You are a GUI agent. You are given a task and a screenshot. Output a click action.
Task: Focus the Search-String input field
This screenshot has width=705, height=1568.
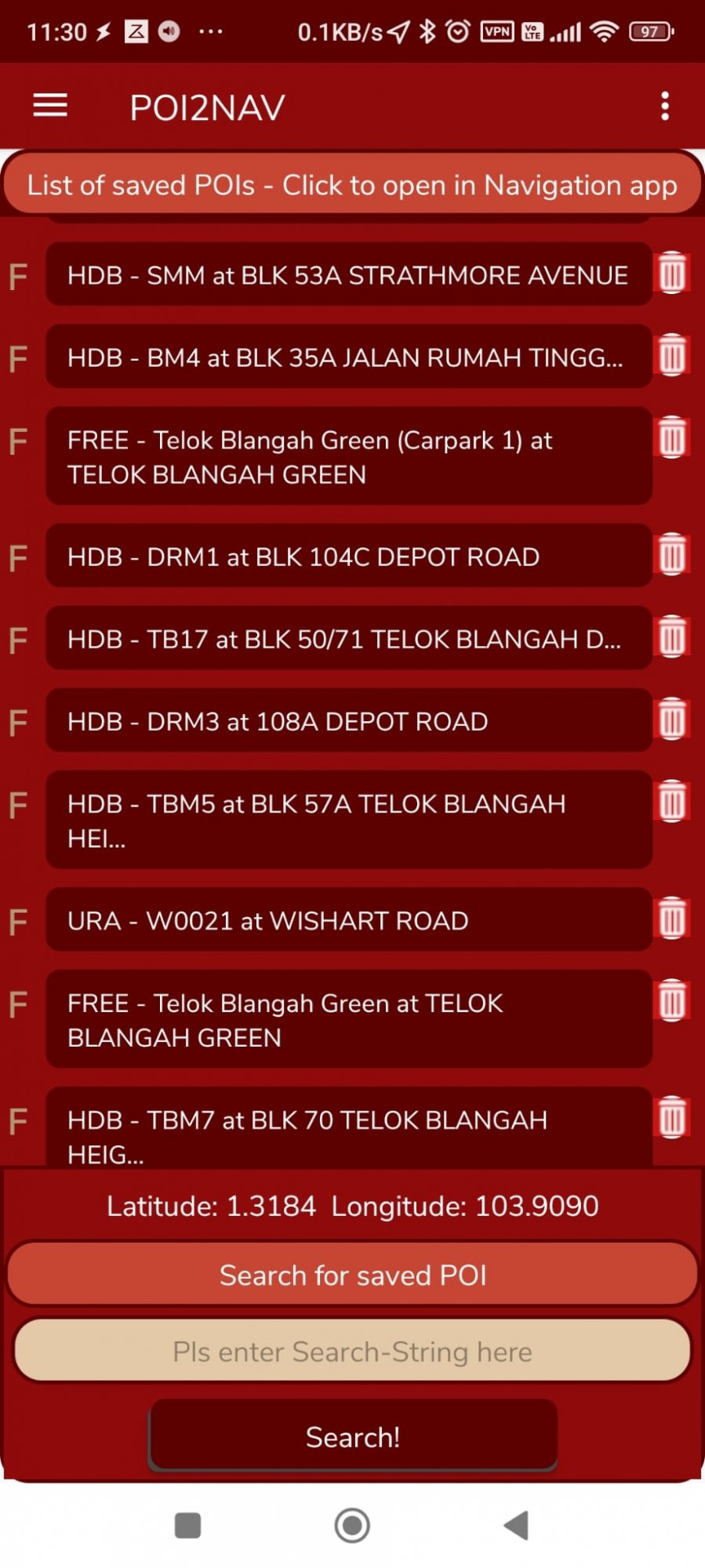tap(352, 1352)
